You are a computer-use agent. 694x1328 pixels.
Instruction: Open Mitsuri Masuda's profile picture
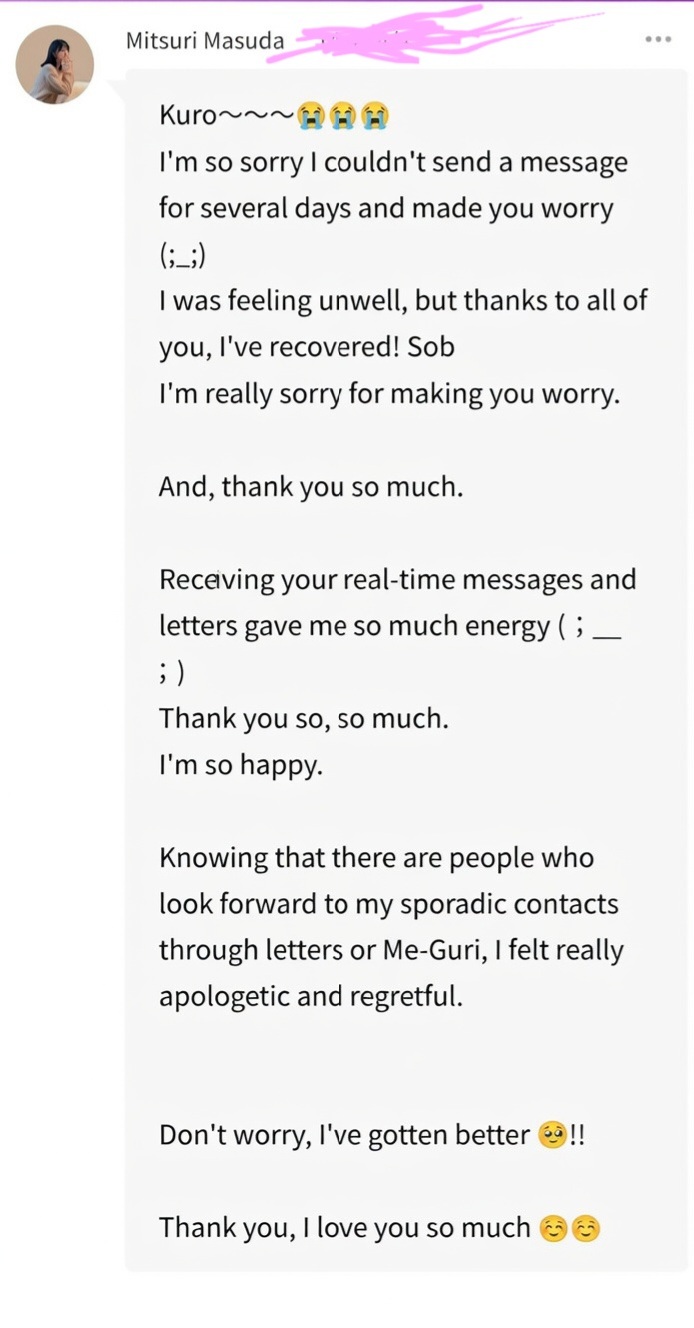point(55,65)
